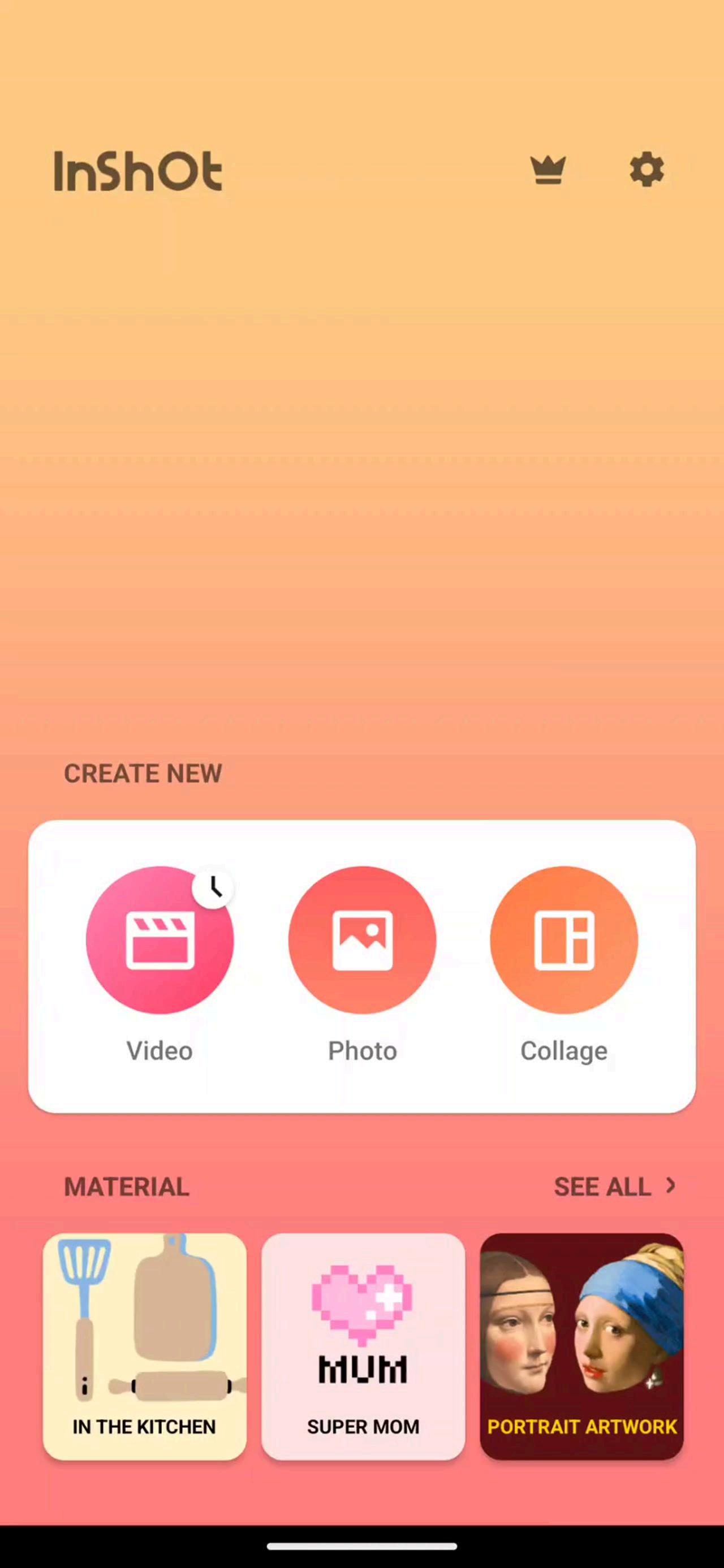See all materials

click(x=614, y=1186)
